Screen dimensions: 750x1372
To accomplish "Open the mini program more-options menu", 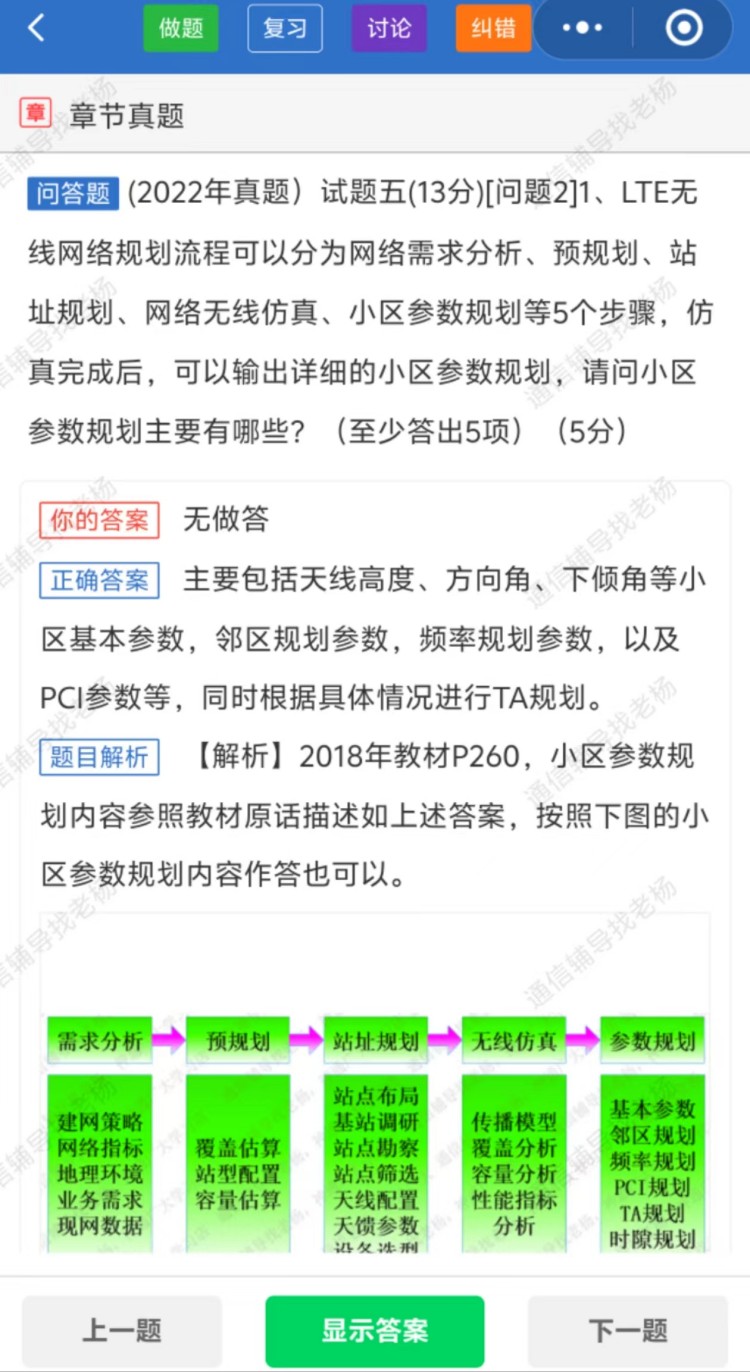I will click(583, 28).
